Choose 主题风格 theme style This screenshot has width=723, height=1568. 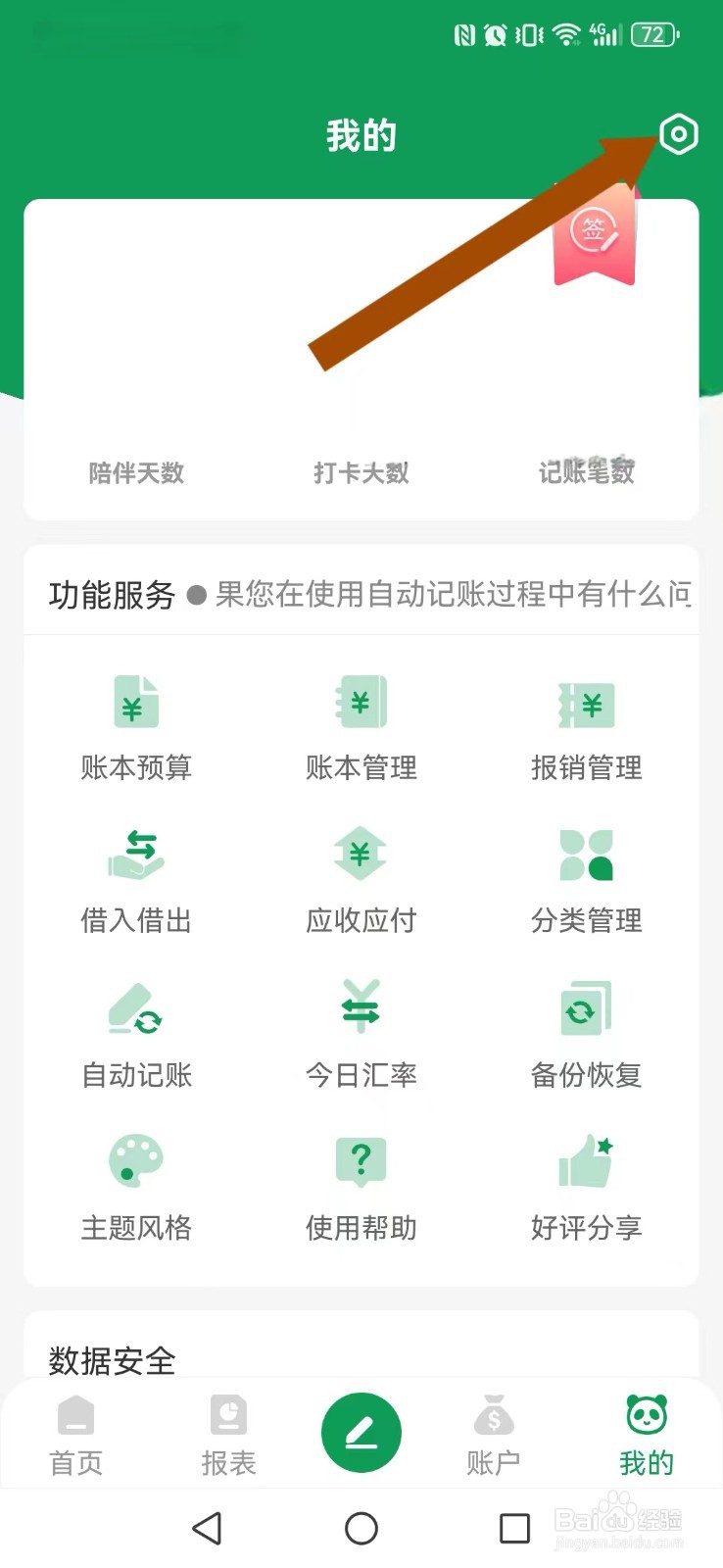135,1187
